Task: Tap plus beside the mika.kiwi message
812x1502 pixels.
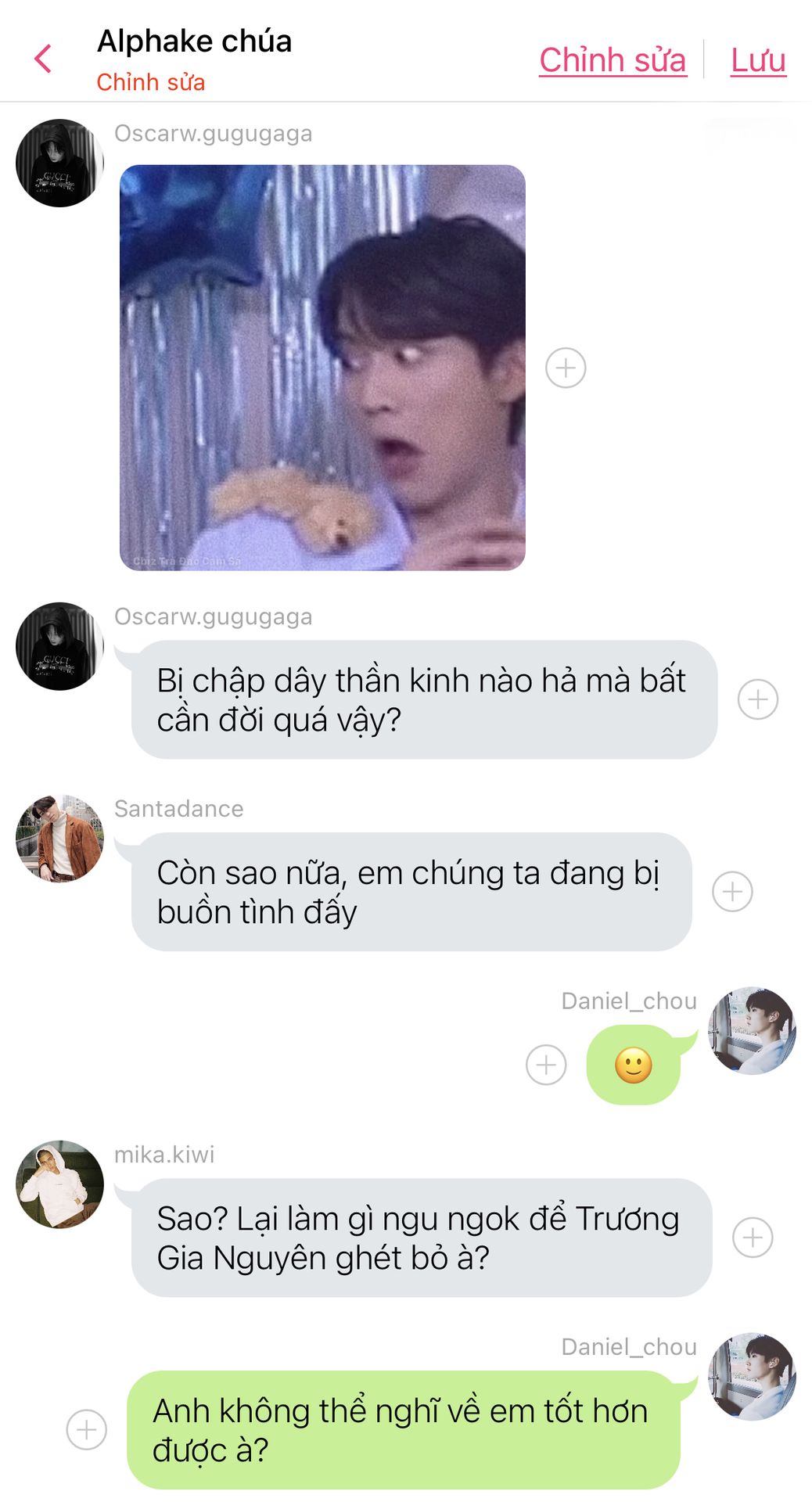Action: pyautogui.click(x=753, y=1238)
